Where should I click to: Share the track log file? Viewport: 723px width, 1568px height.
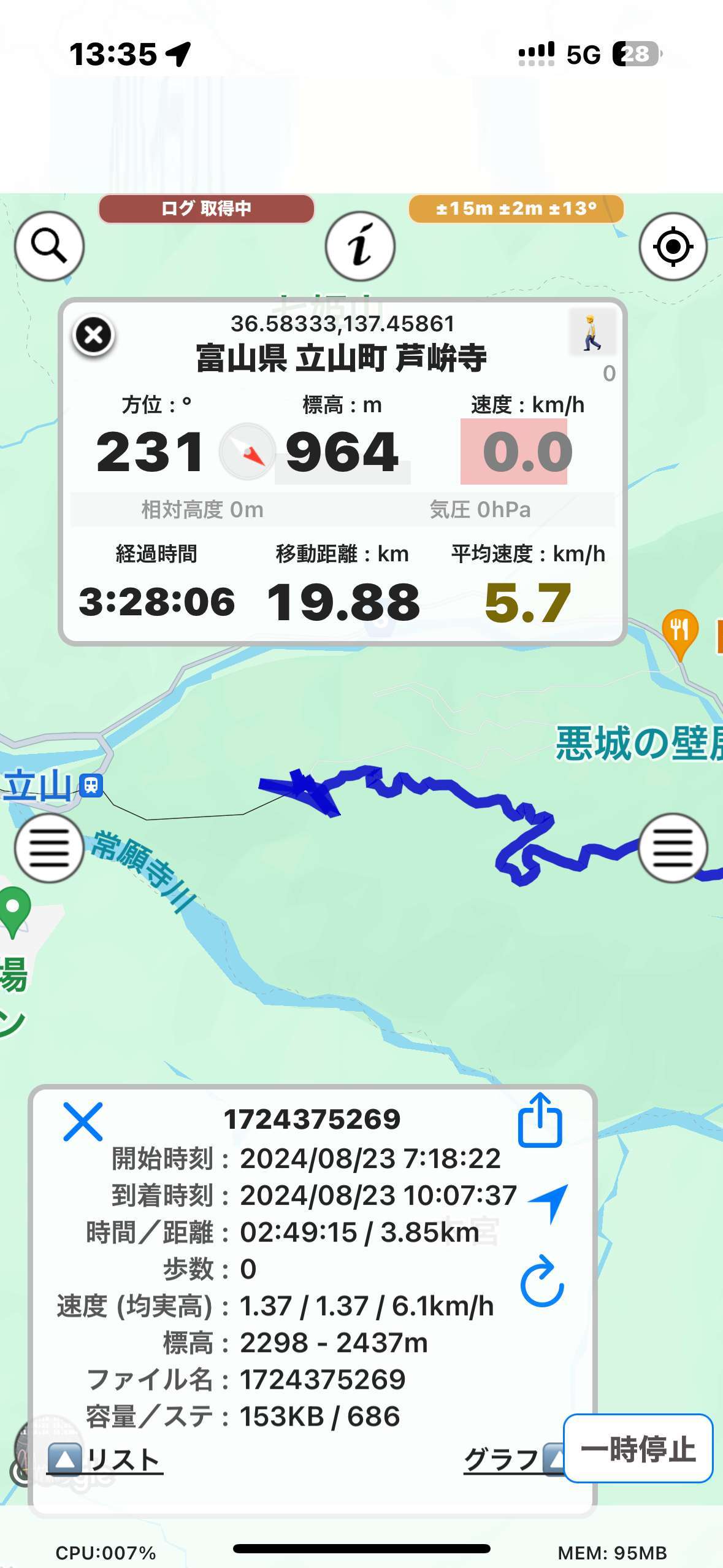[540, 1121]
